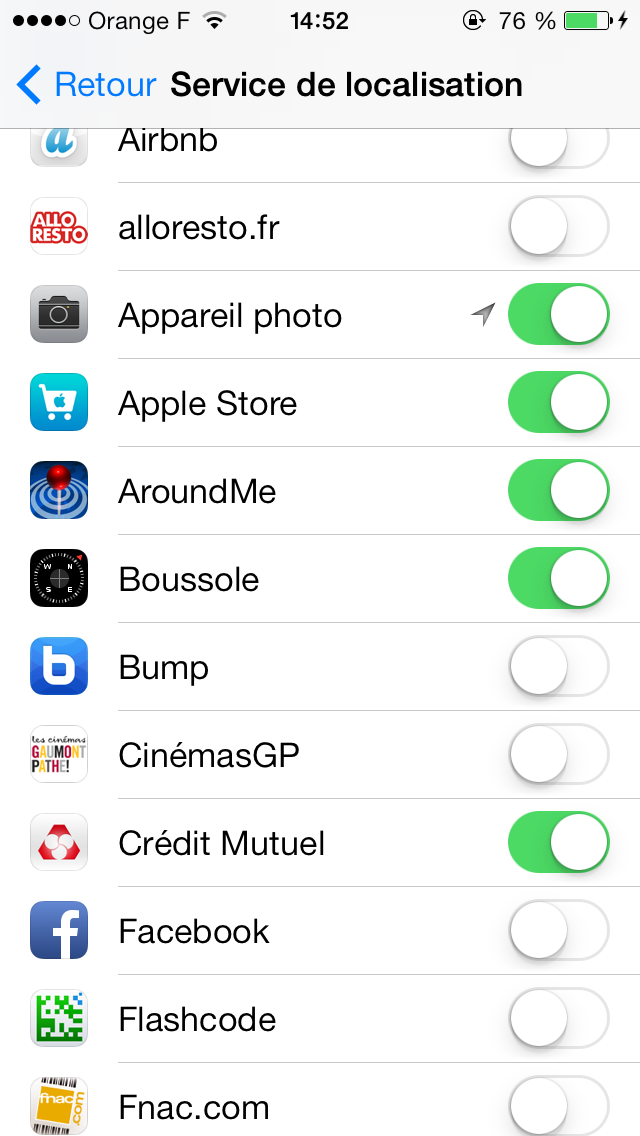The width and height of the screenshot is (640, 1136).
Task: Allow Facebook to use location
Action: (x=558, y=931)
